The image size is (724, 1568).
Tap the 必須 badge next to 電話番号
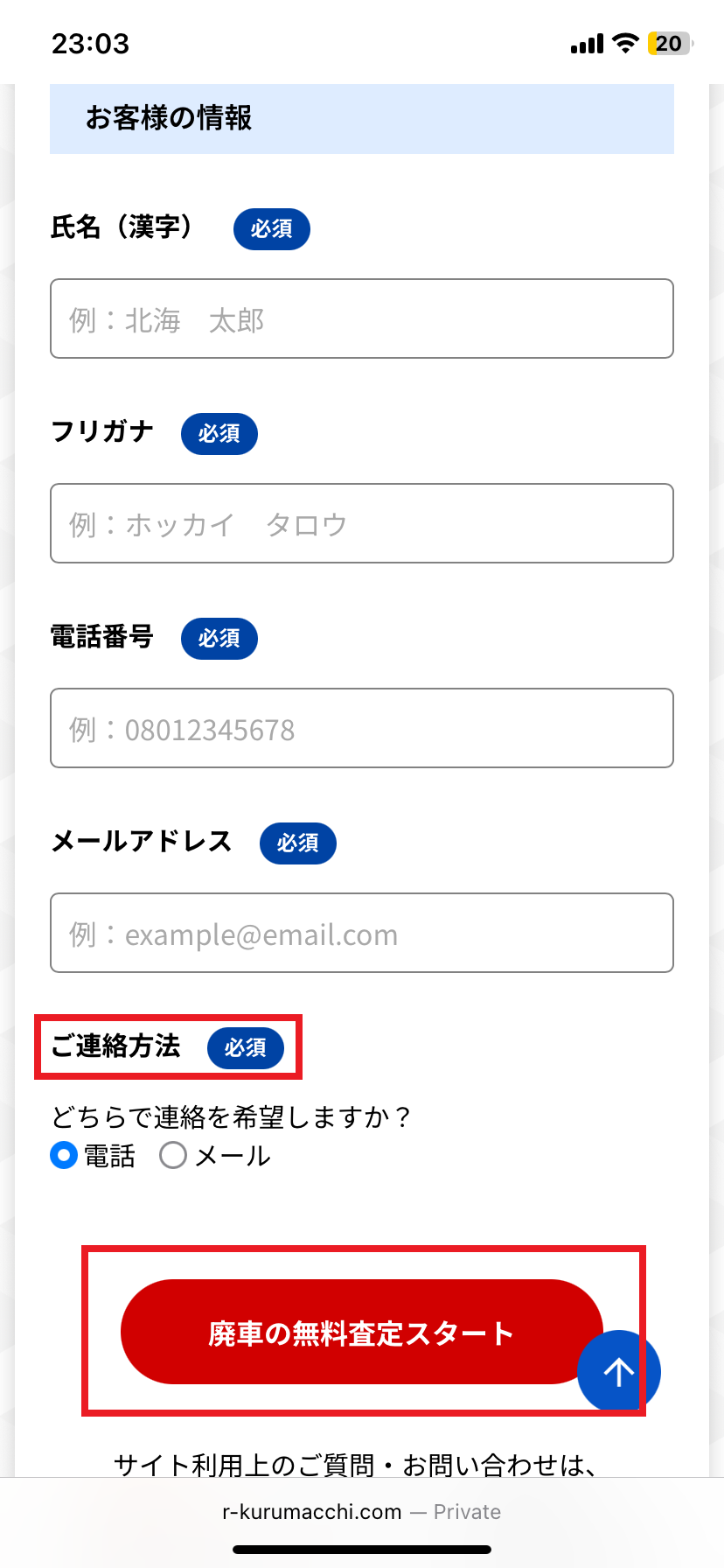[x=219, y=639]
